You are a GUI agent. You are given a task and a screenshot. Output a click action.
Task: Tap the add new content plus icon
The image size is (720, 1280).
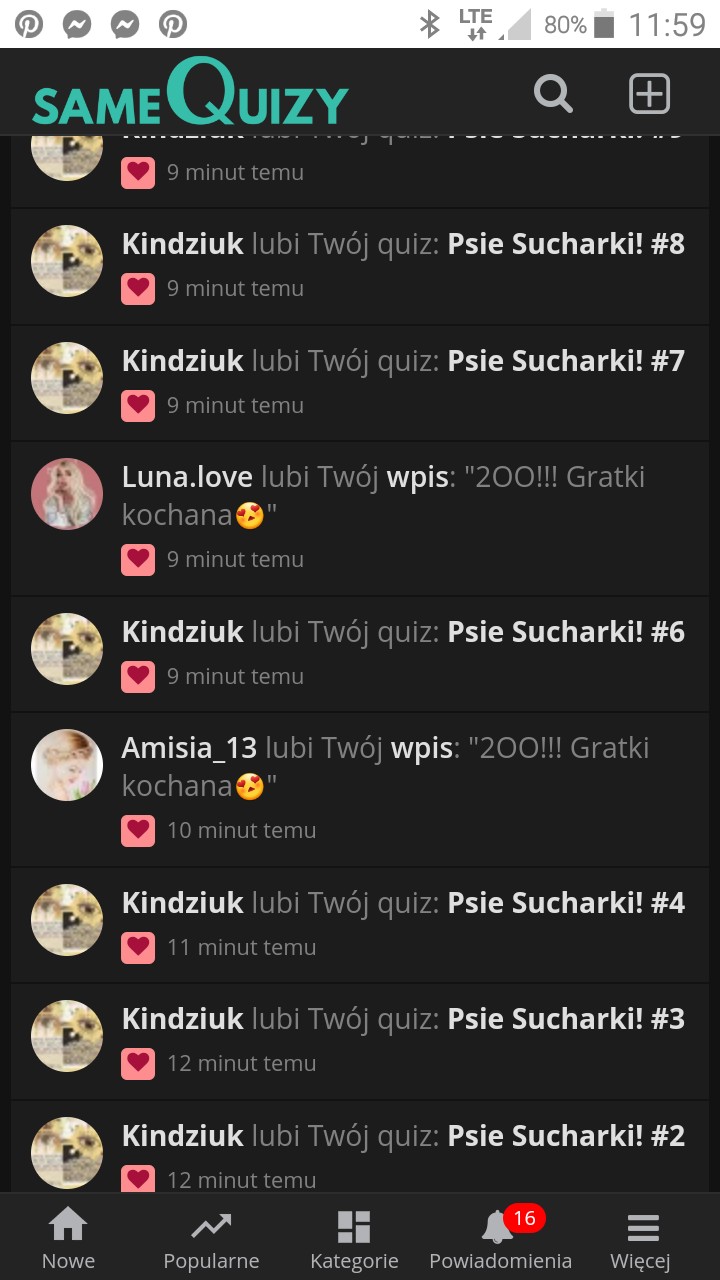tap(649, 94)
